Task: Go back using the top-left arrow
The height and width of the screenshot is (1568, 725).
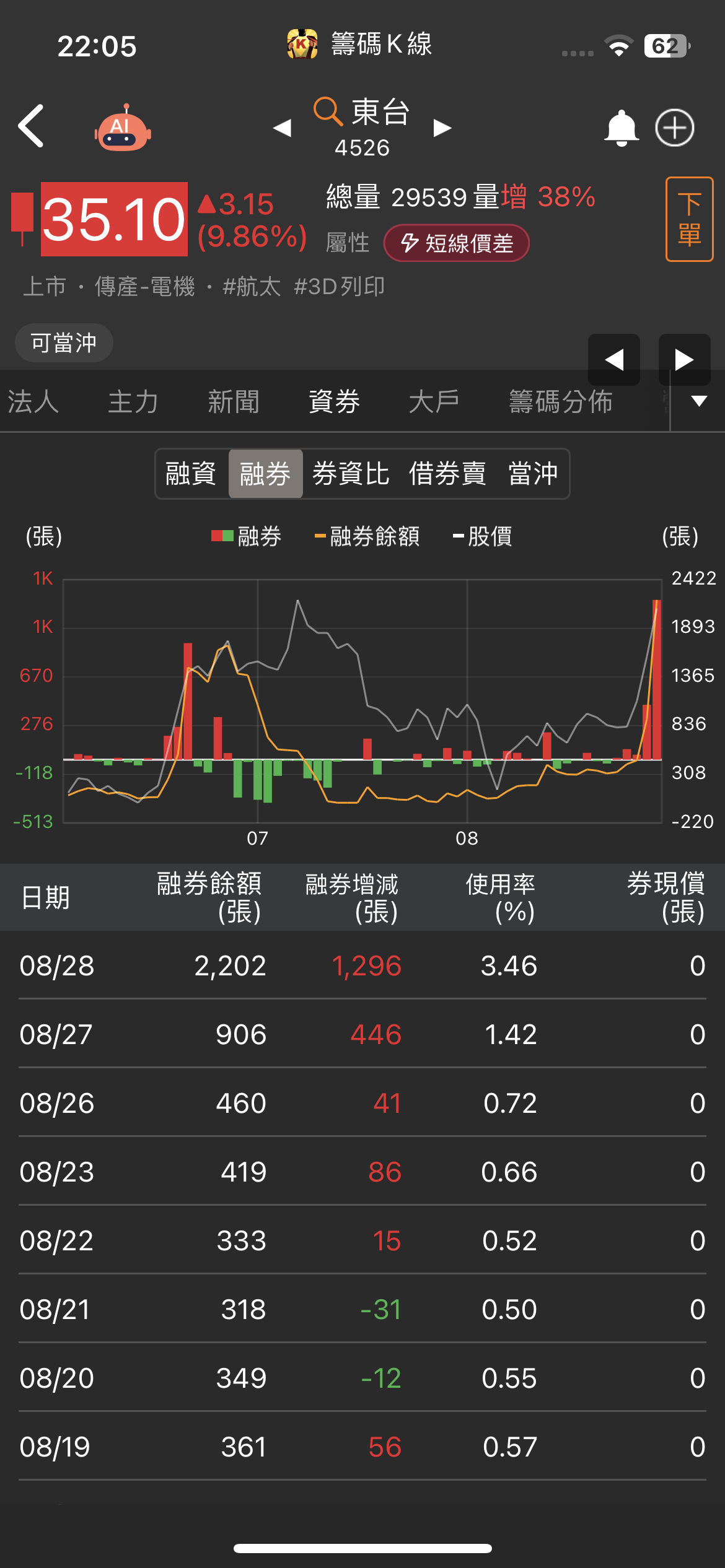Action: (32, 126)
